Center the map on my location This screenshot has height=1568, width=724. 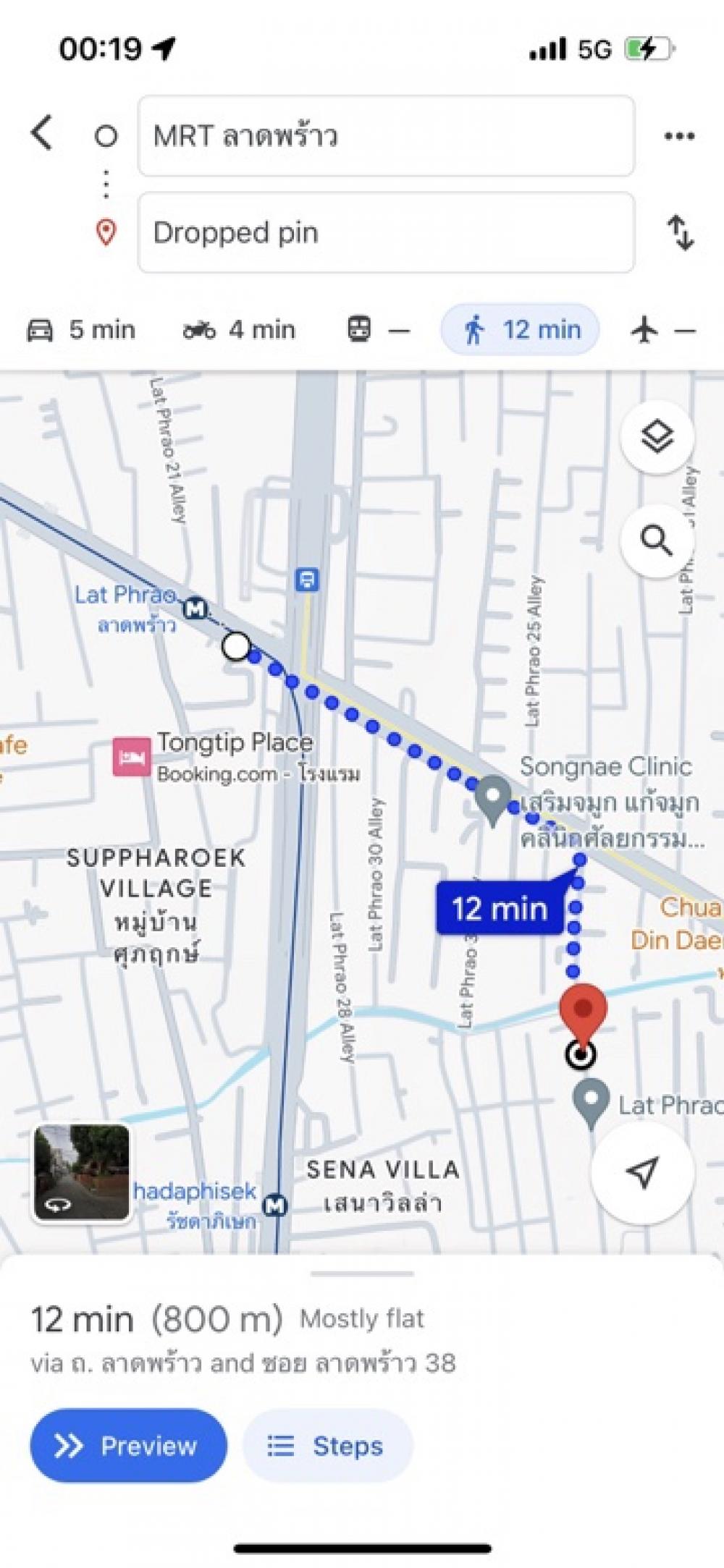642,1172
